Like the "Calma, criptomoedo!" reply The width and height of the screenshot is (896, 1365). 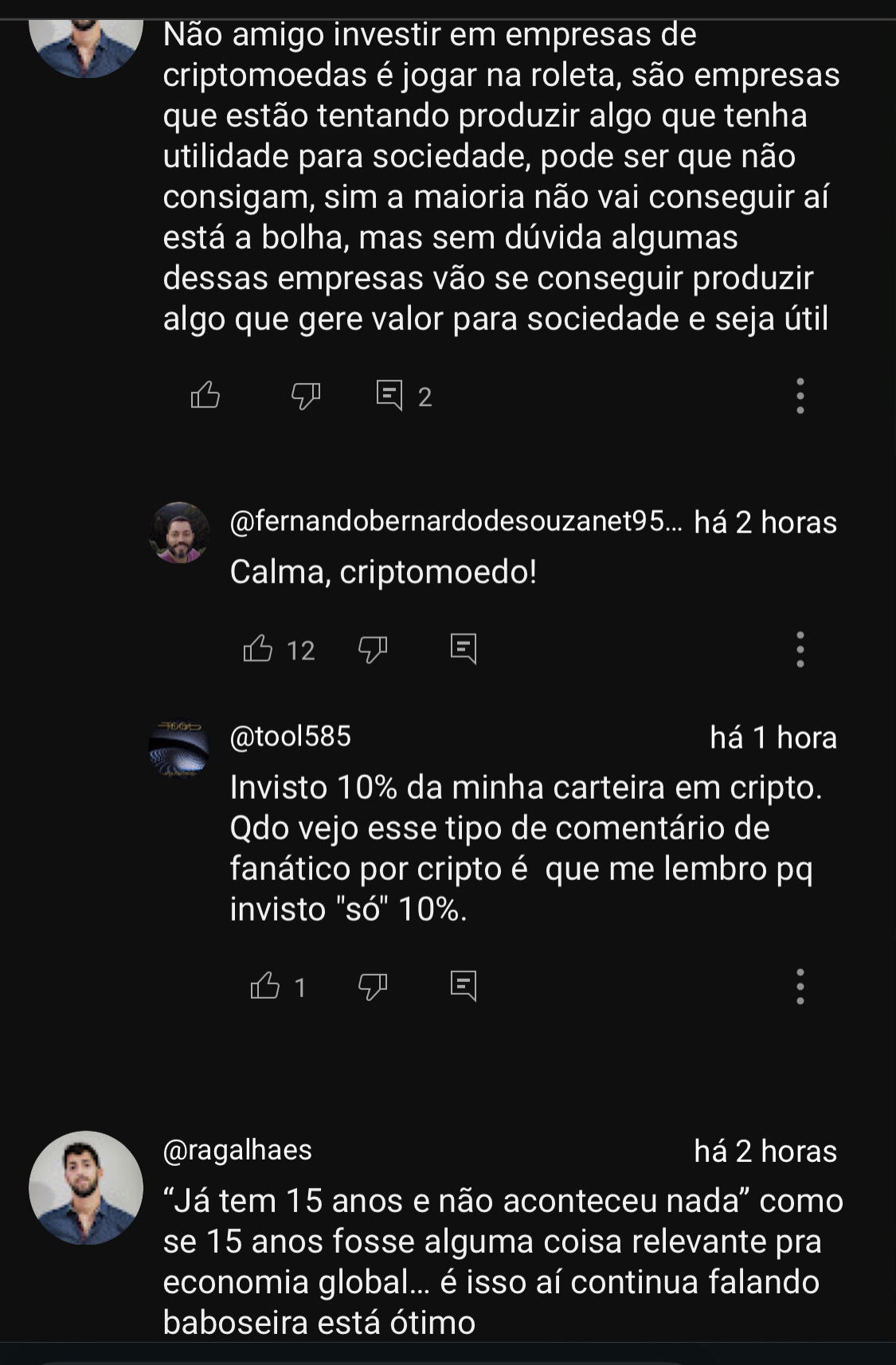[x=258, y=650]
